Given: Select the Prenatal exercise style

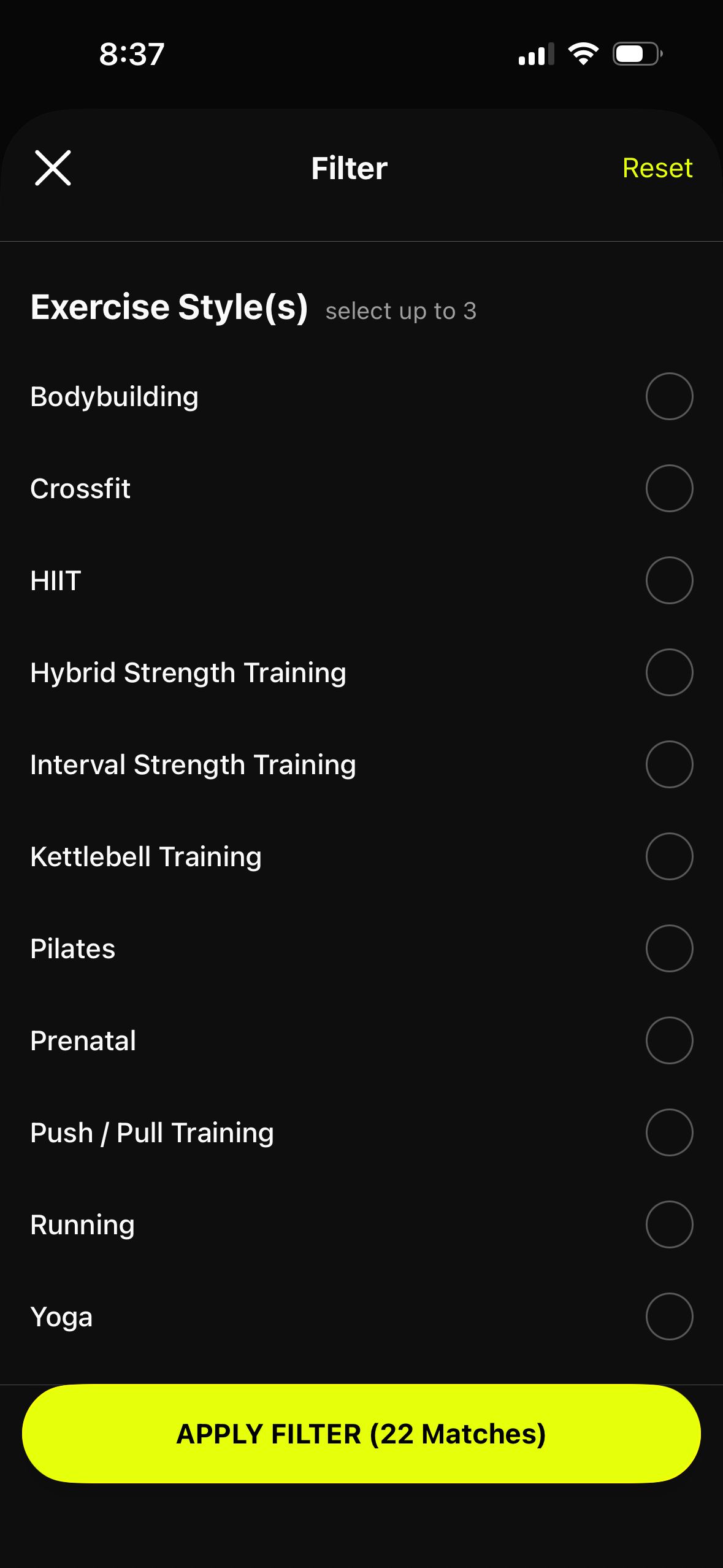Looking at the screenshot, I should point(669,1040).
